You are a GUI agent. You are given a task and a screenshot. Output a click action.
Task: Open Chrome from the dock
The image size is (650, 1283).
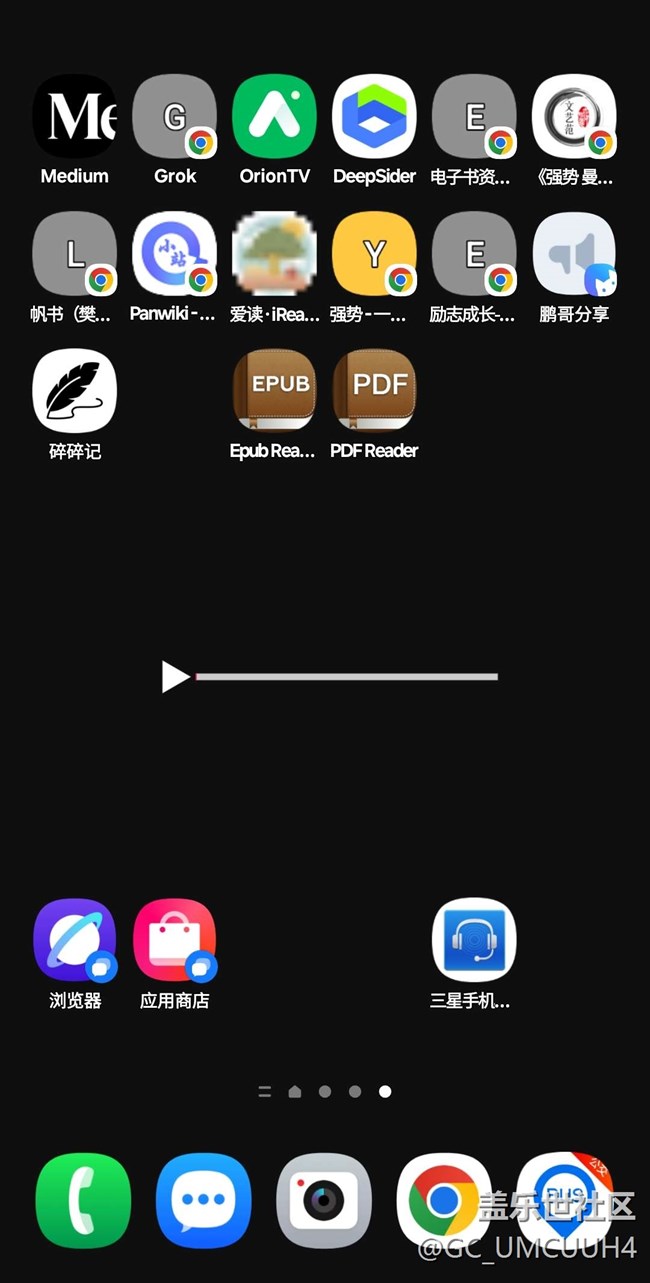[444, 1200]
